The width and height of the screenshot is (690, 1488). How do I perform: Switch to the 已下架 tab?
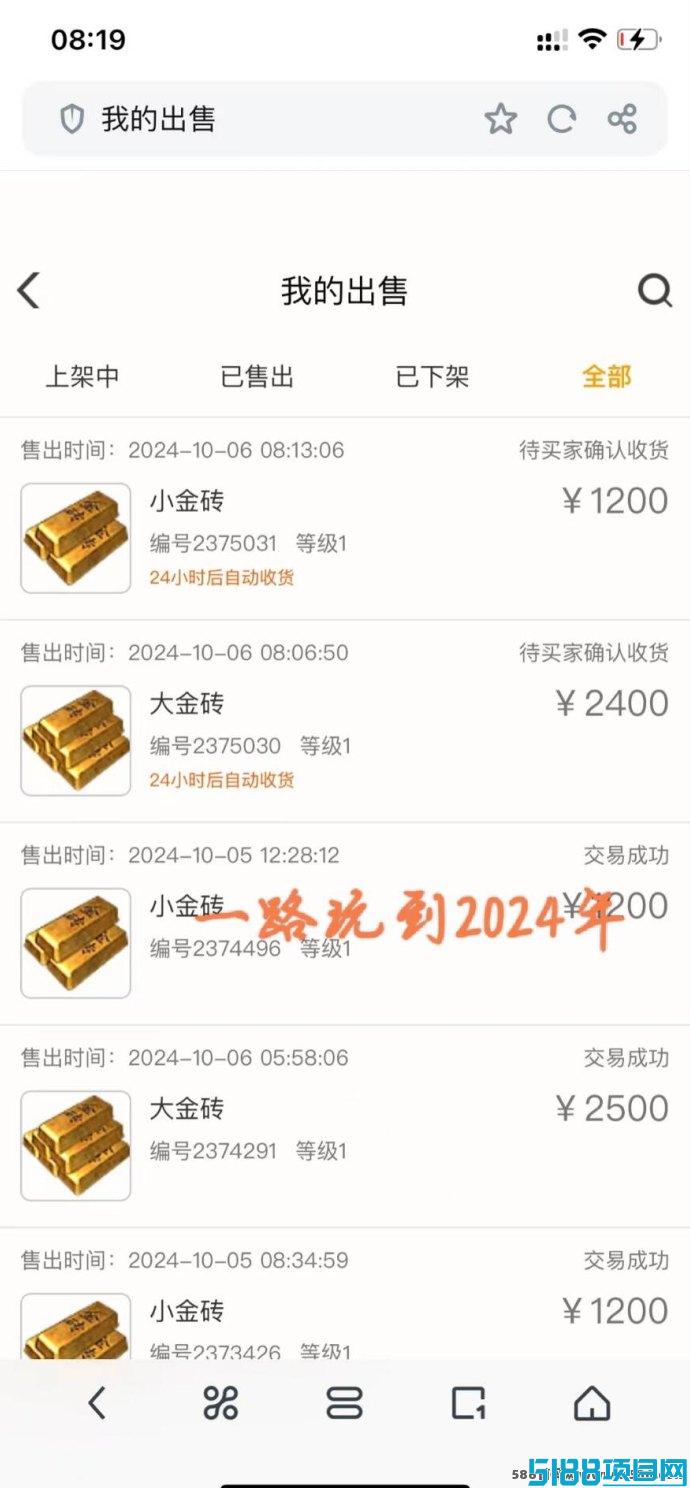(x=432, y=377)
